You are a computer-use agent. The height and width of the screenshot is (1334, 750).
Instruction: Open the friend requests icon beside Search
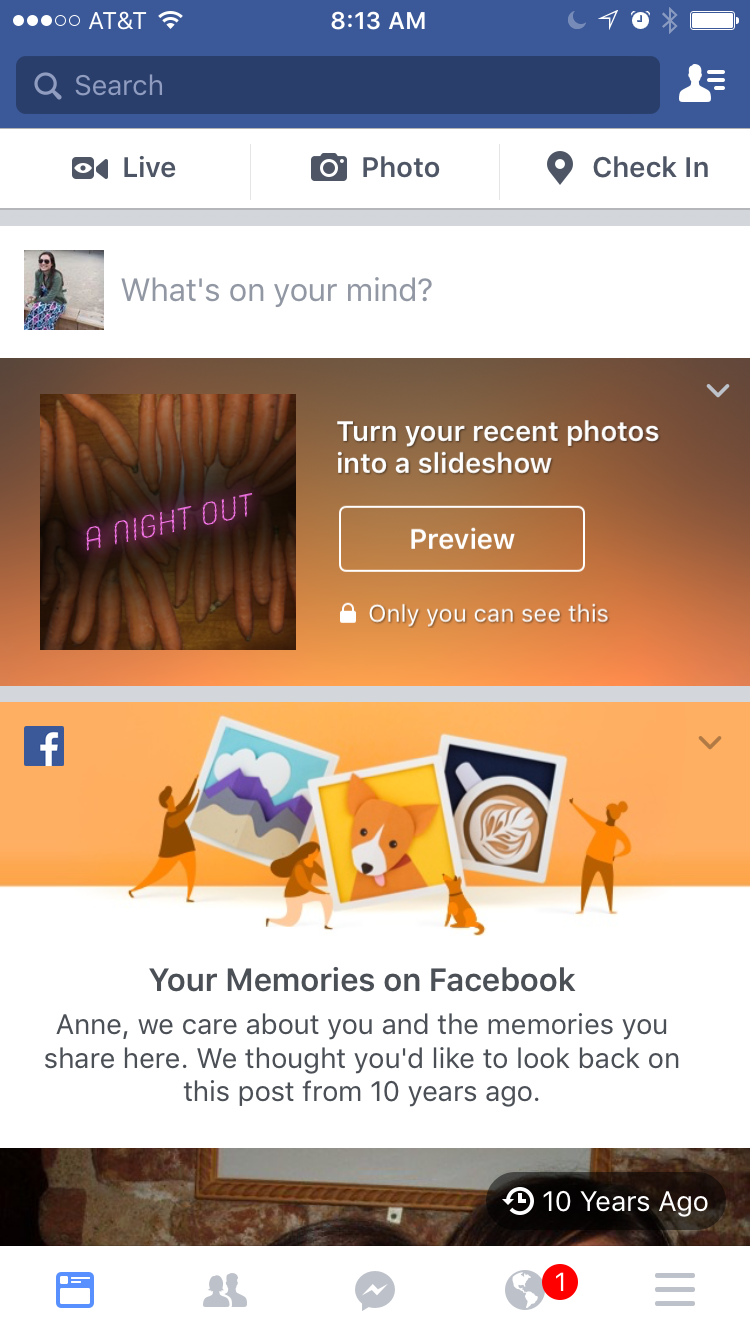click(702, 85)
